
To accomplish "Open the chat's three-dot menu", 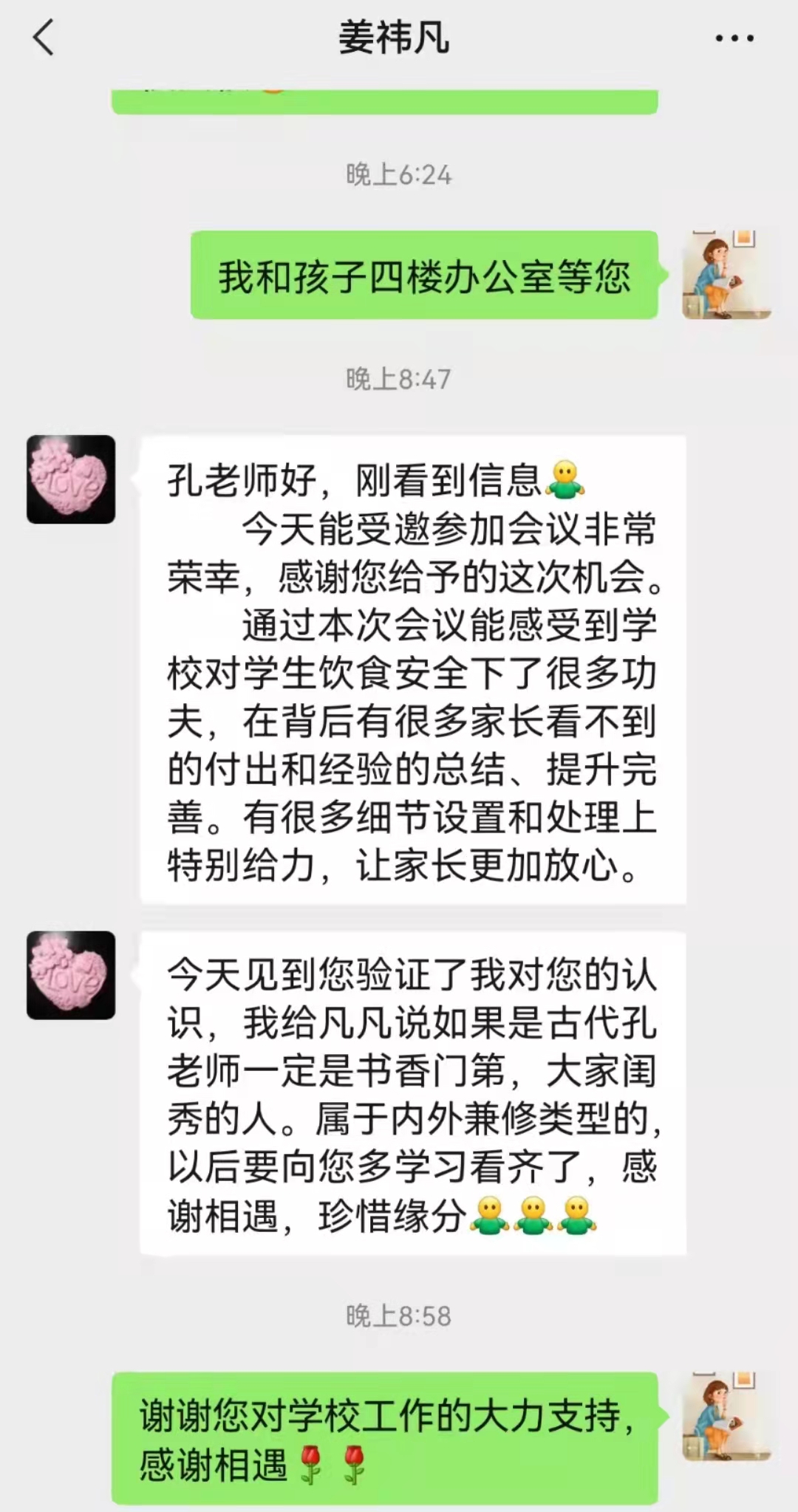I will coord(734,38).
